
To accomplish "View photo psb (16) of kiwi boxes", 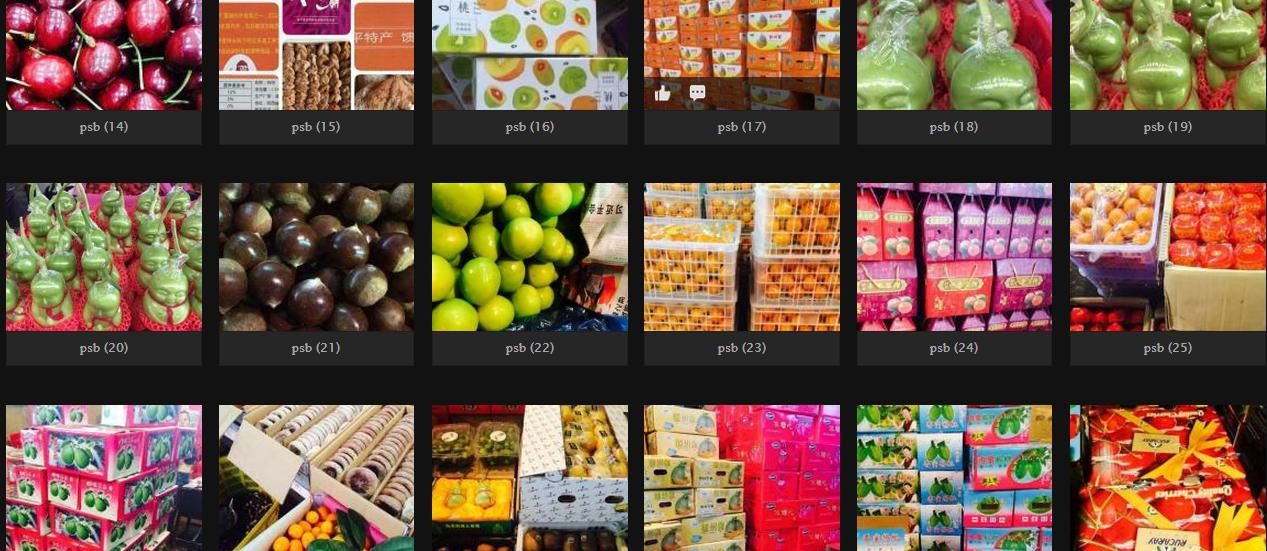I will 529,54.
